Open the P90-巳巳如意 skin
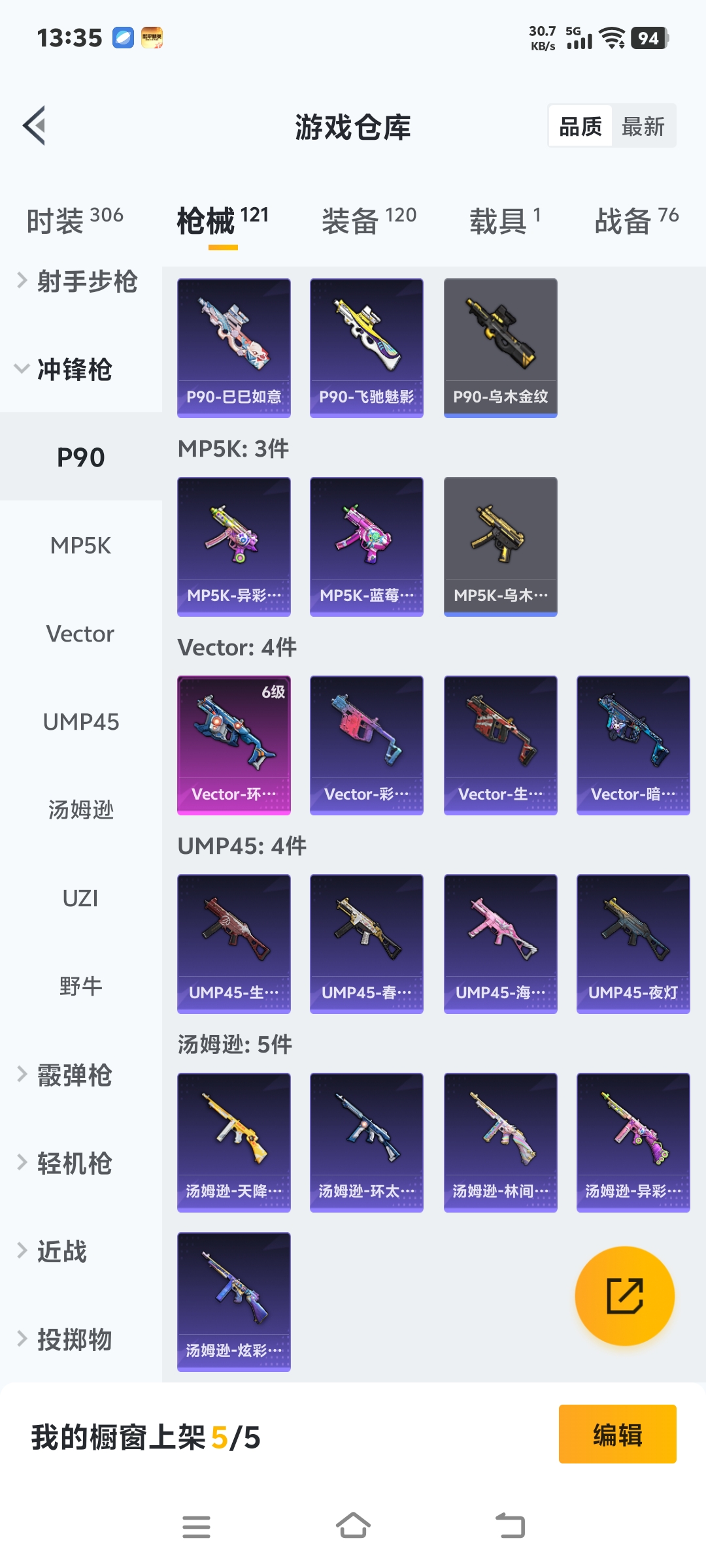The image size is (706, 1568). [234, 348]
